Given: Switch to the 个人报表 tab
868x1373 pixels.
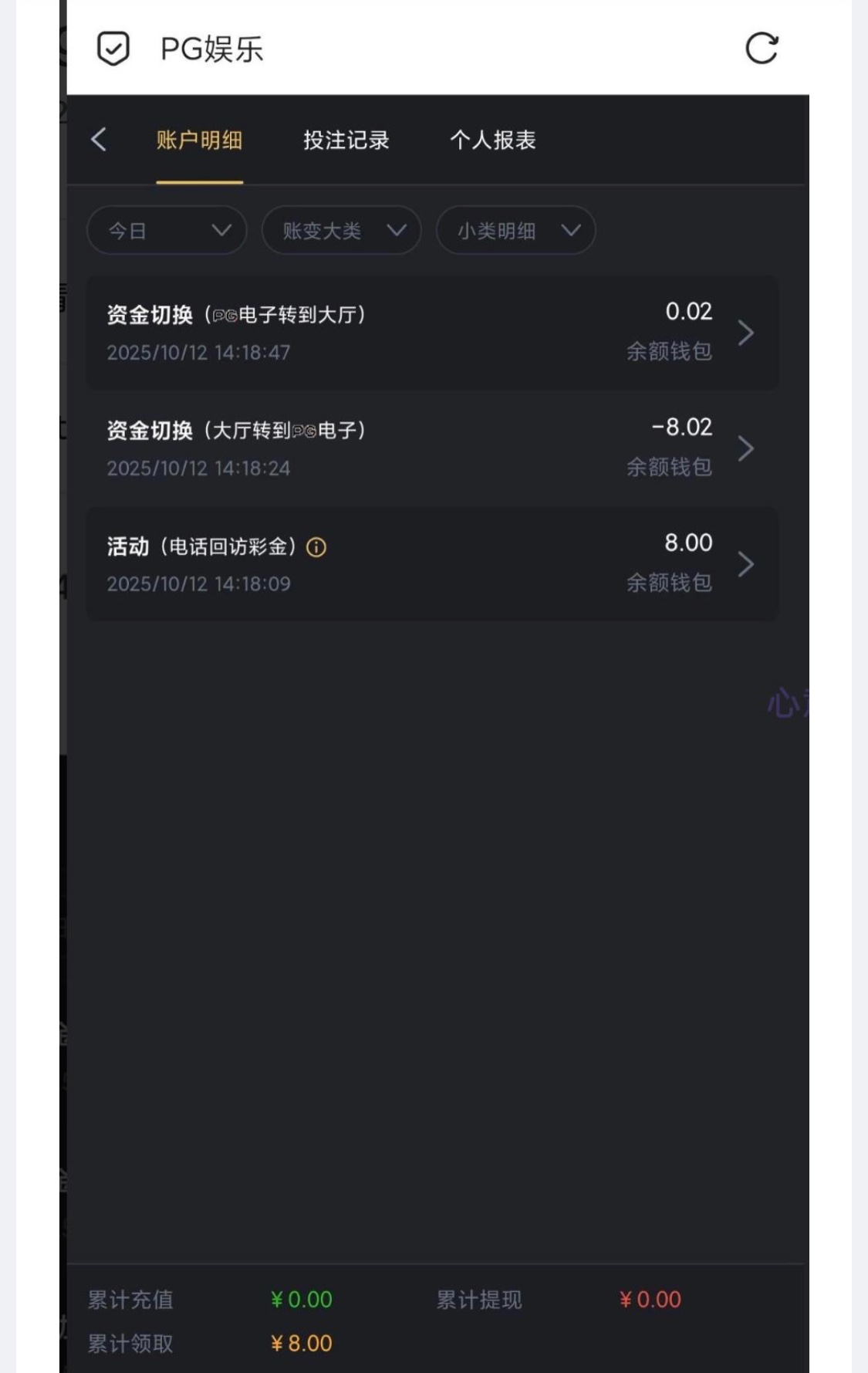Looking at the screenshot, I should (x=492, y=140).
